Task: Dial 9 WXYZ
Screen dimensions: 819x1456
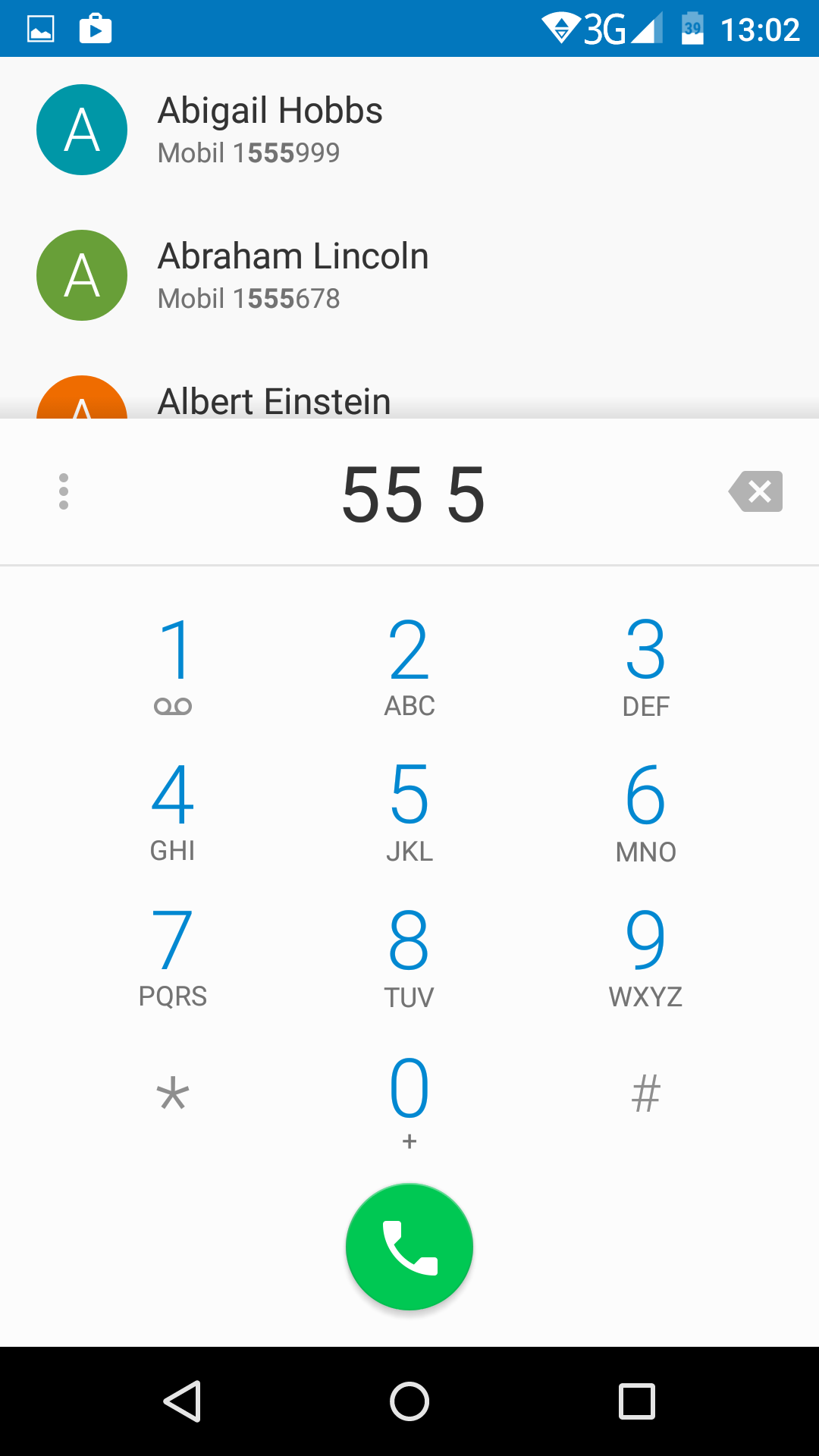Action: [646, 957]
